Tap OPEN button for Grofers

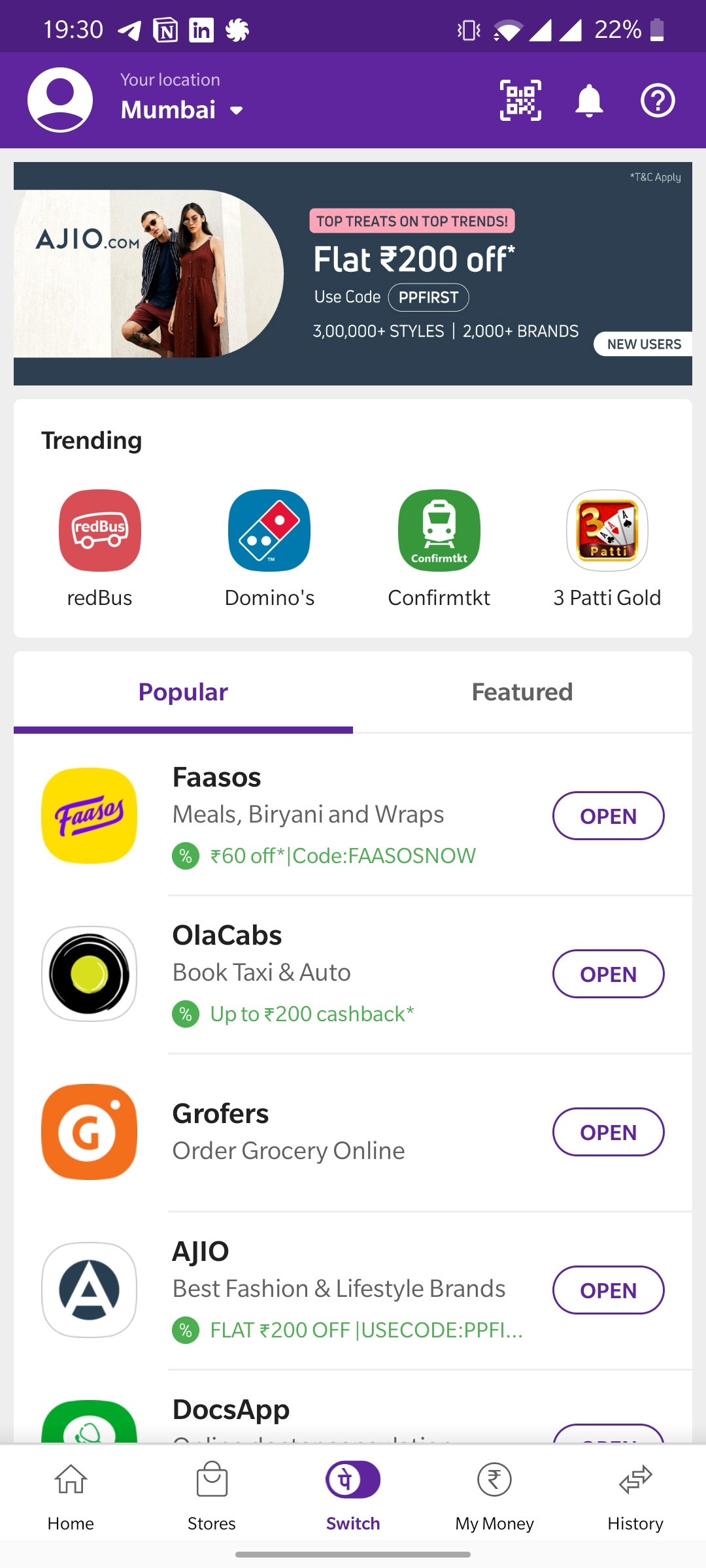609,1132
